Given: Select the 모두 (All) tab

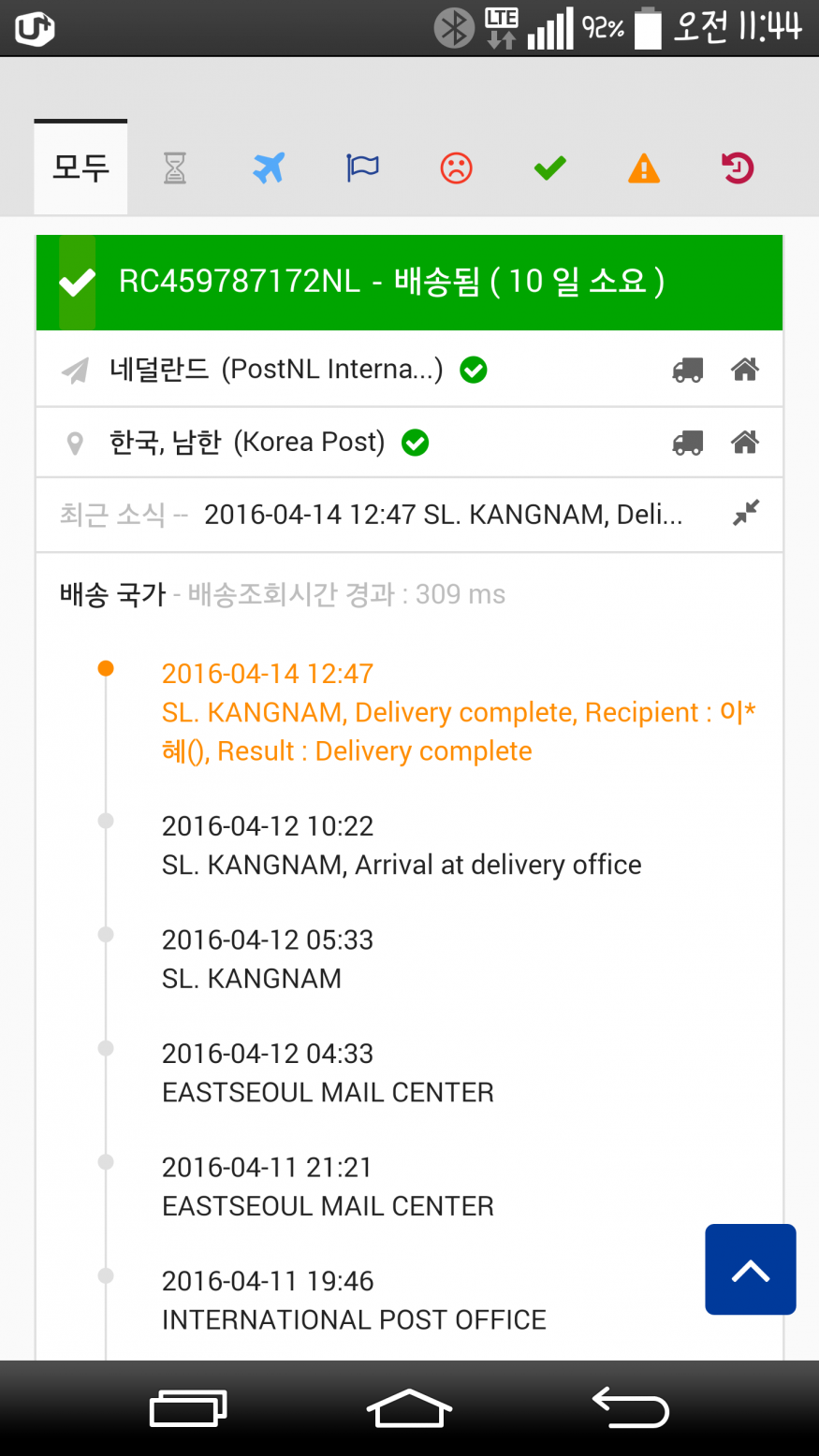Looking at the screenshot, I should (80, 168).
